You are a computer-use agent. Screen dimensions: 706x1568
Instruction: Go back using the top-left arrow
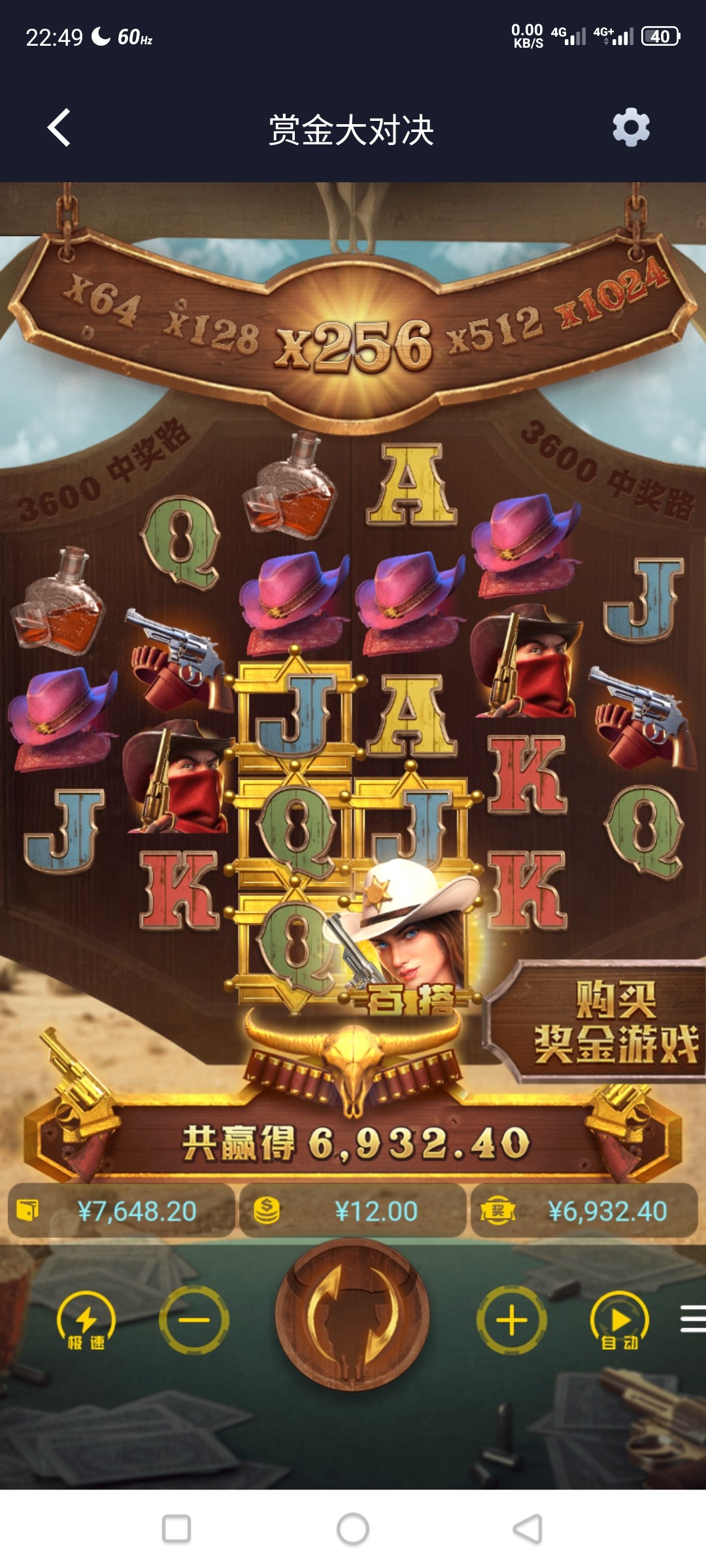coord(59,127)
